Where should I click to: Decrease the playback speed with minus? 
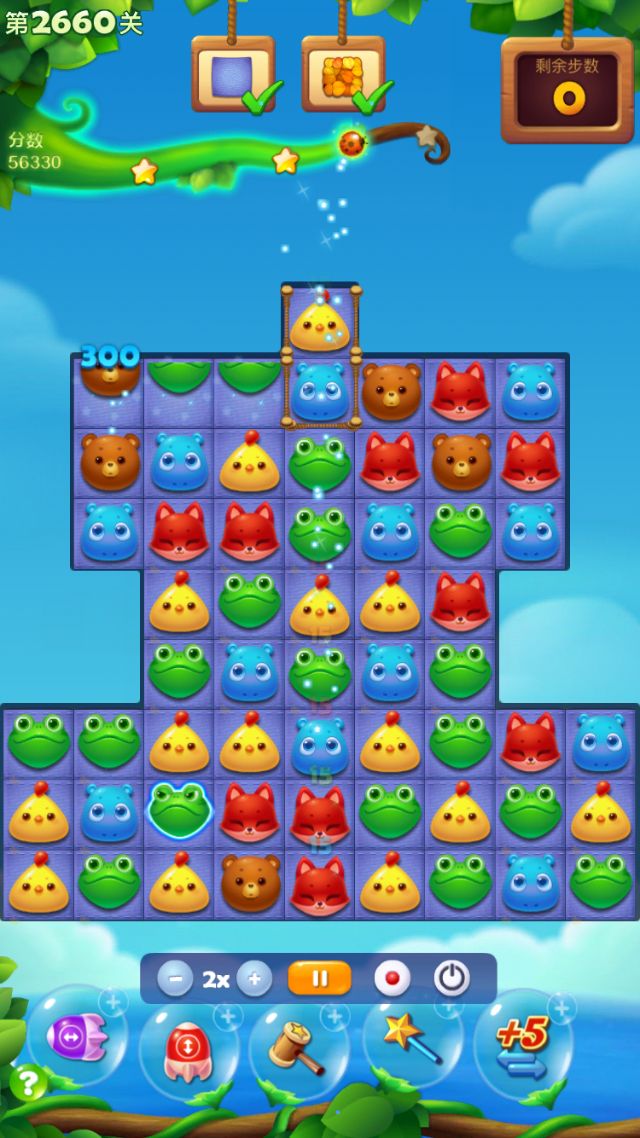pyautogui.click(x=175, y=979)
